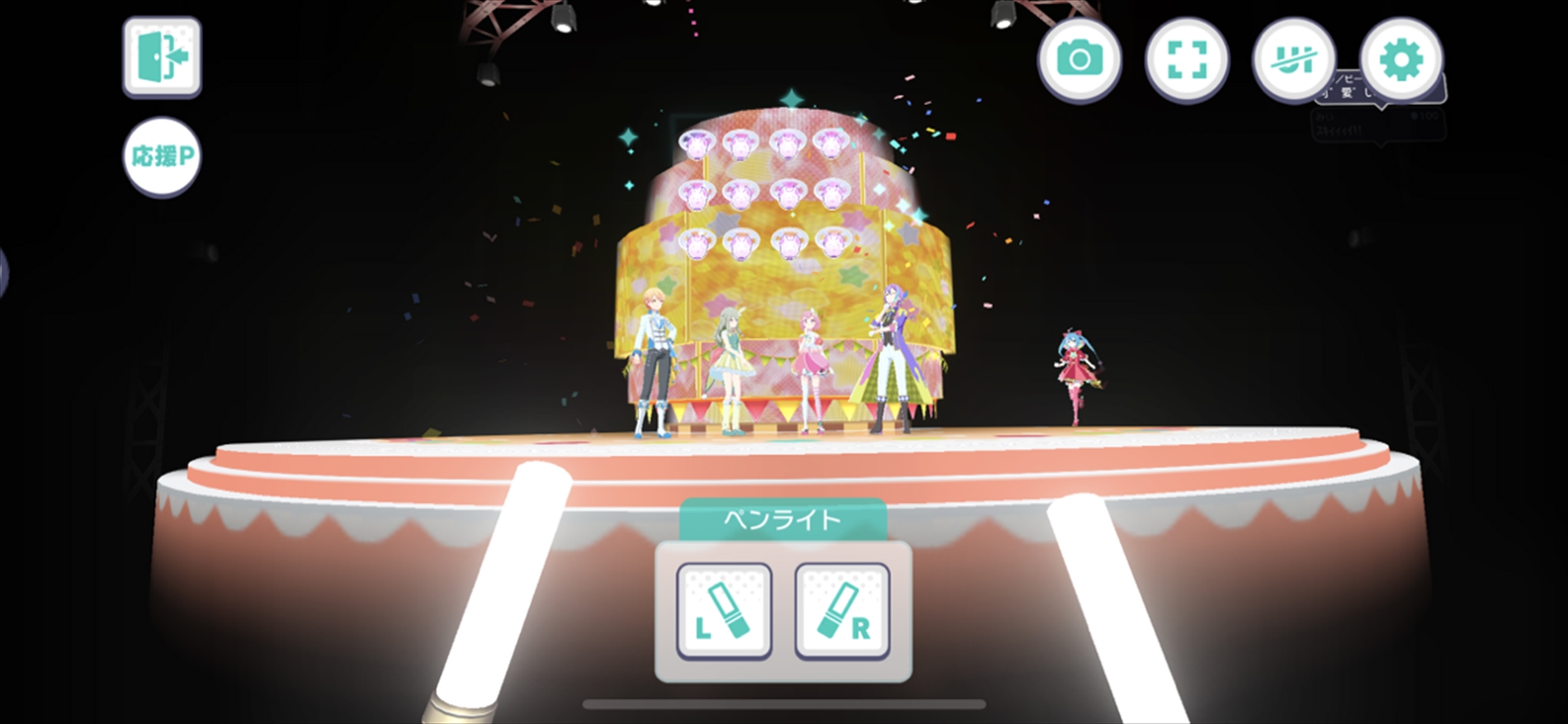Hide the UI overlay
1568x724 pixels.
tap(1293, 59)
